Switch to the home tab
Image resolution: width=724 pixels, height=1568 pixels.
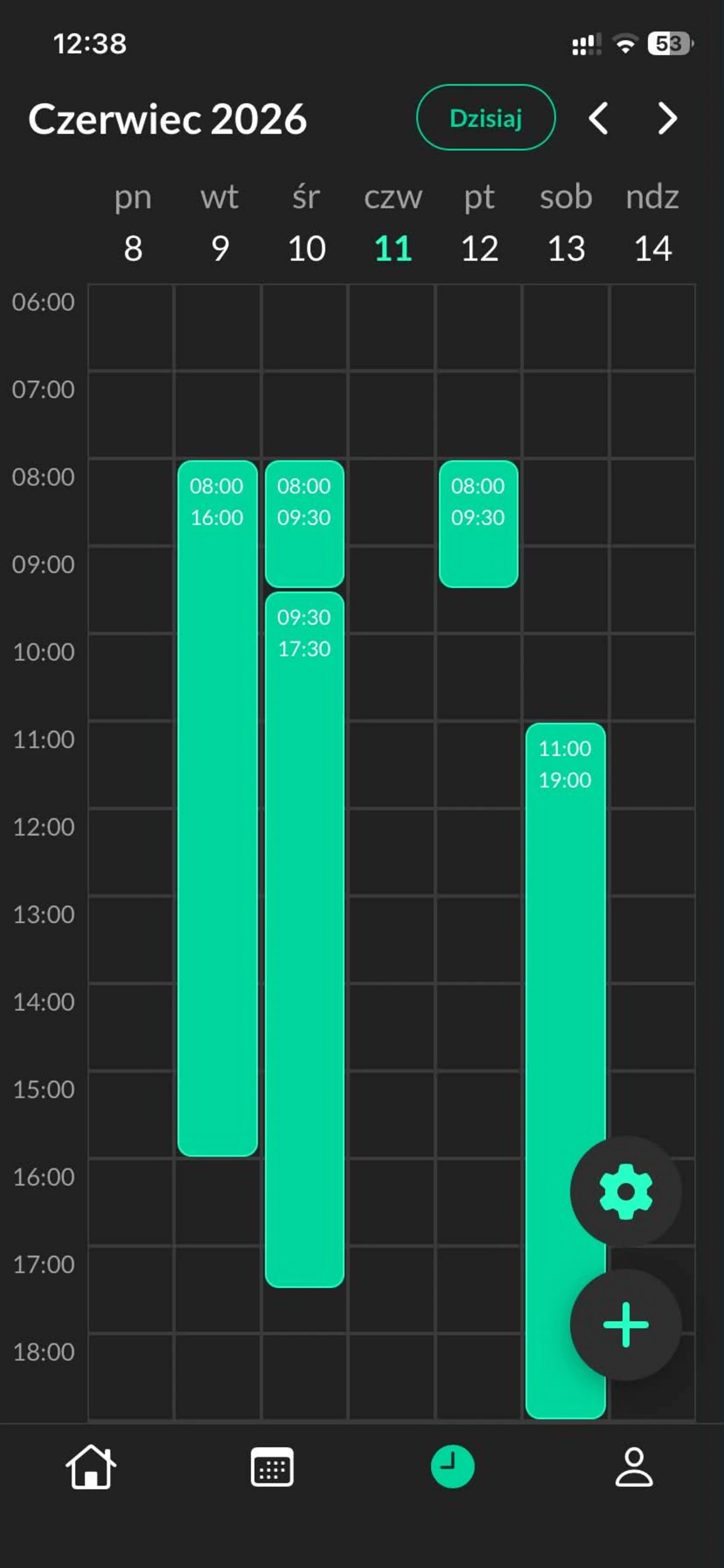[91, 1466]
